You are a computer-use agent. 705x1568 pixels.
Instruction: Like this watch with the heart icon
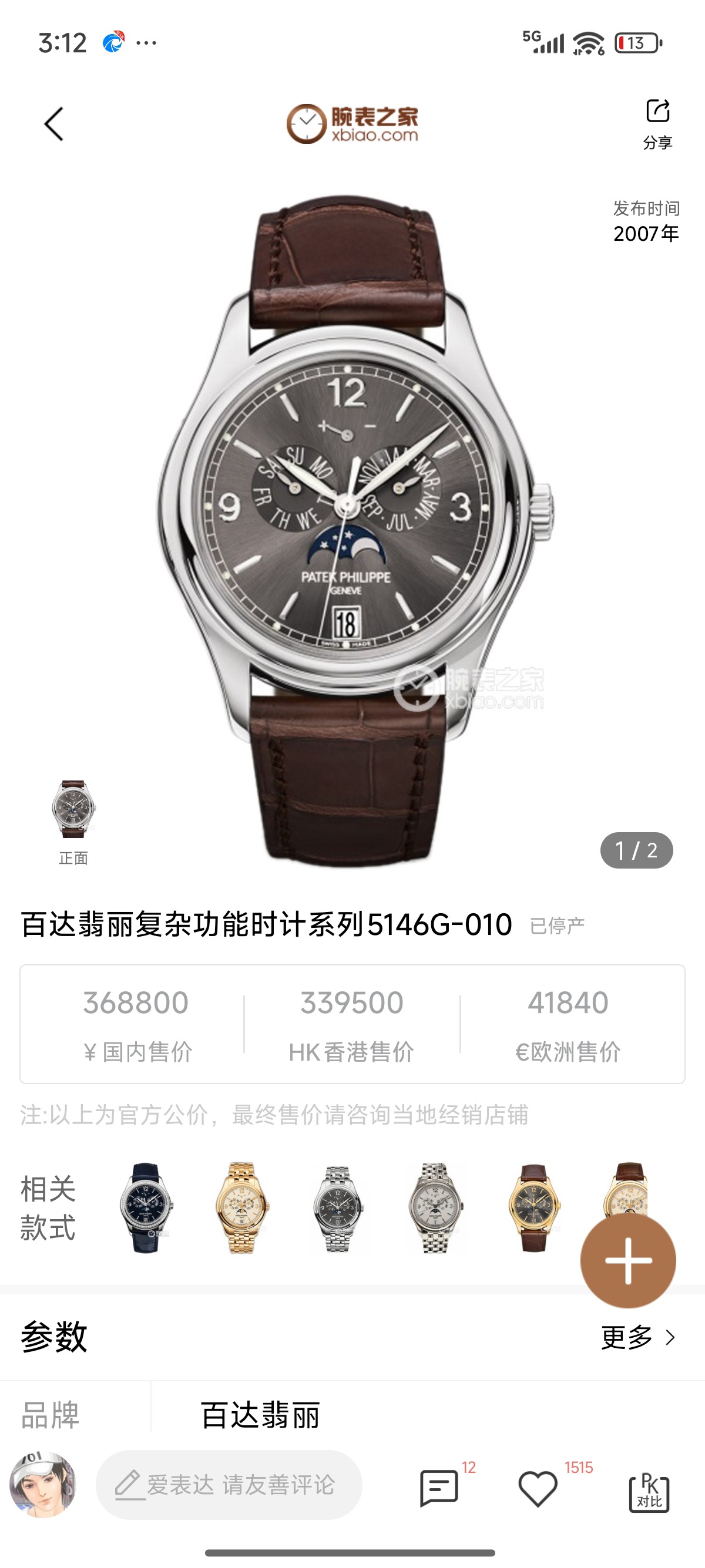[x=538, y=1488]
